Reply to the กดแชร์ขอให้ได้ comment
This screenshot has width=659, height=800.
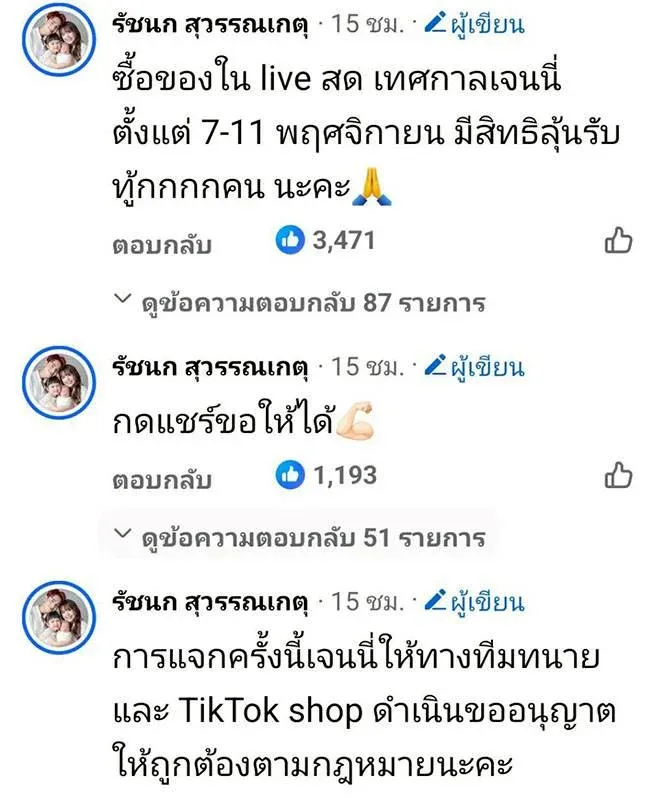pyautogui.click(x=161, y=478)
